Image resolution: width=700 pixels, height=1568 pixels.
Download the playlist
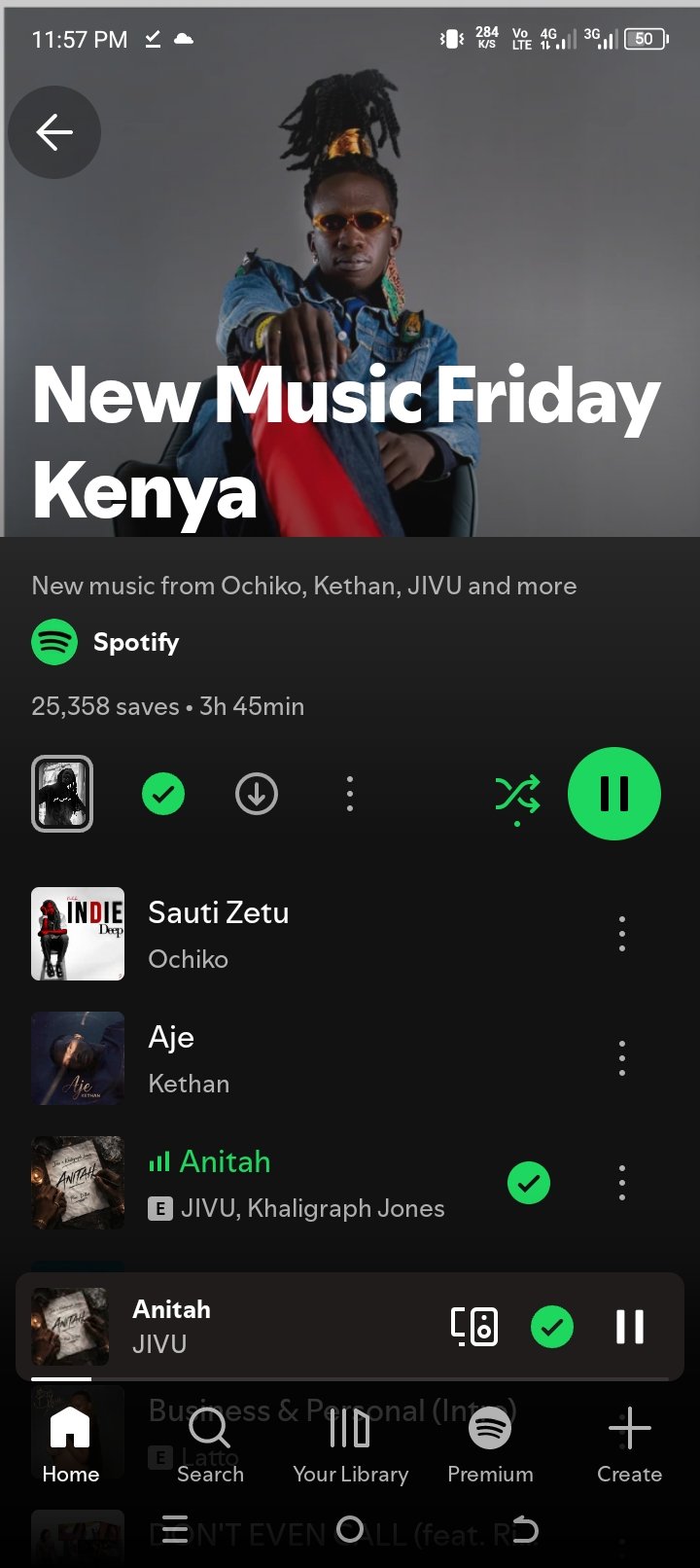coord(257,794)
